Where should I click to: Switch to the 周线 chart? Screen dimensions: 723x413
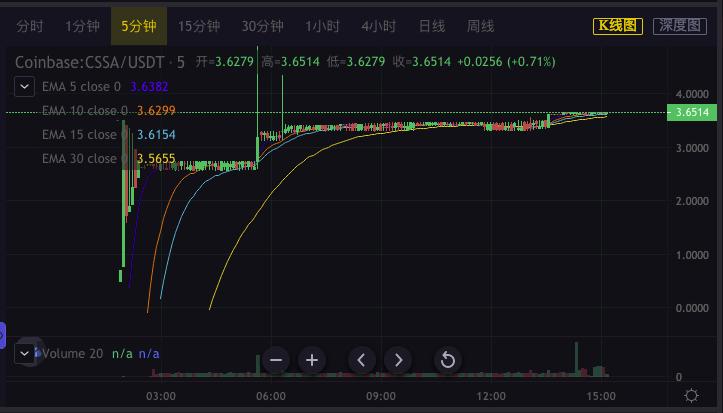point(480,26)
